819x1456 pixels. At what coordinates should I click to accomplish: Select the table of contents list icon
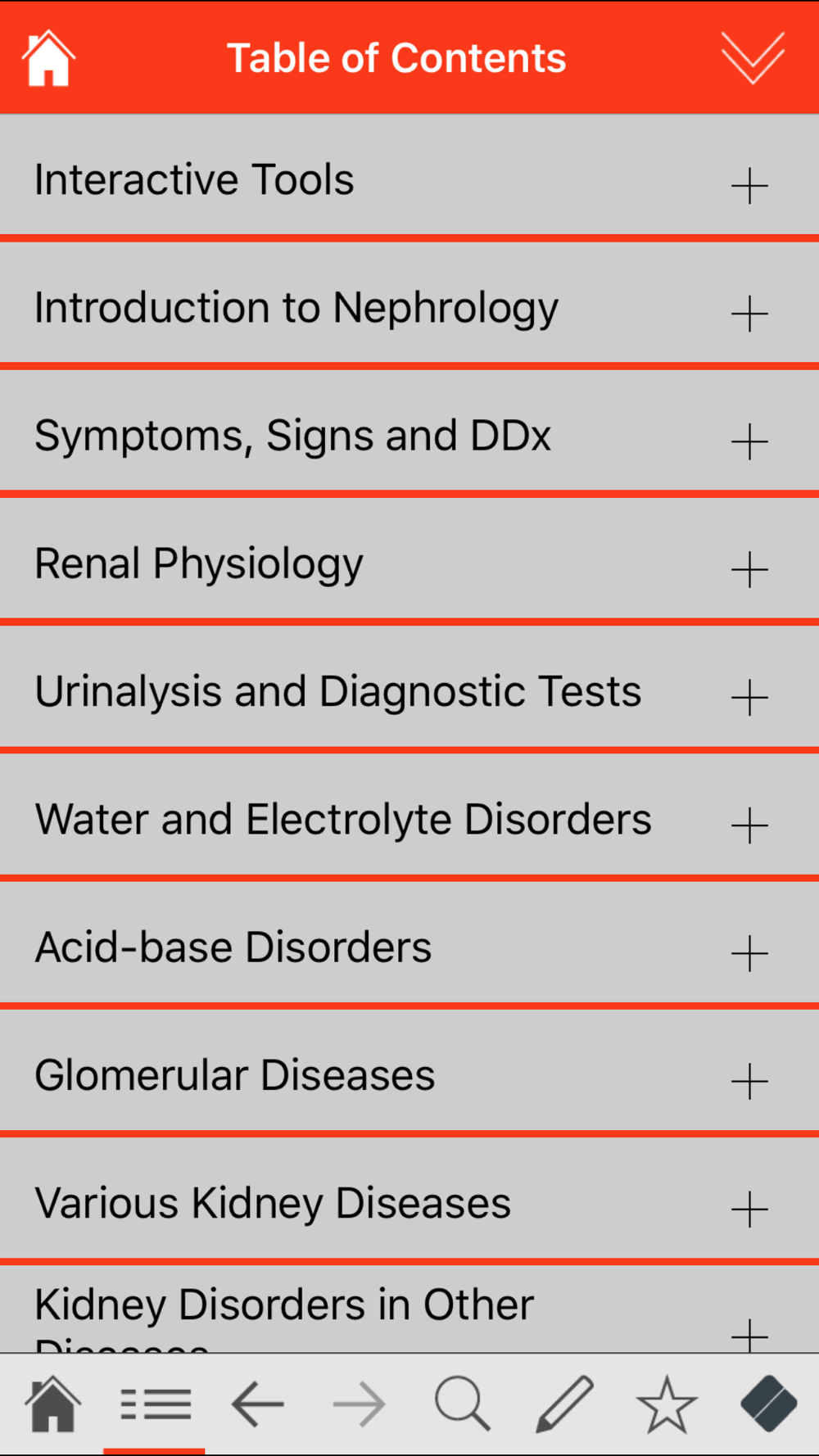(155, 1404)
